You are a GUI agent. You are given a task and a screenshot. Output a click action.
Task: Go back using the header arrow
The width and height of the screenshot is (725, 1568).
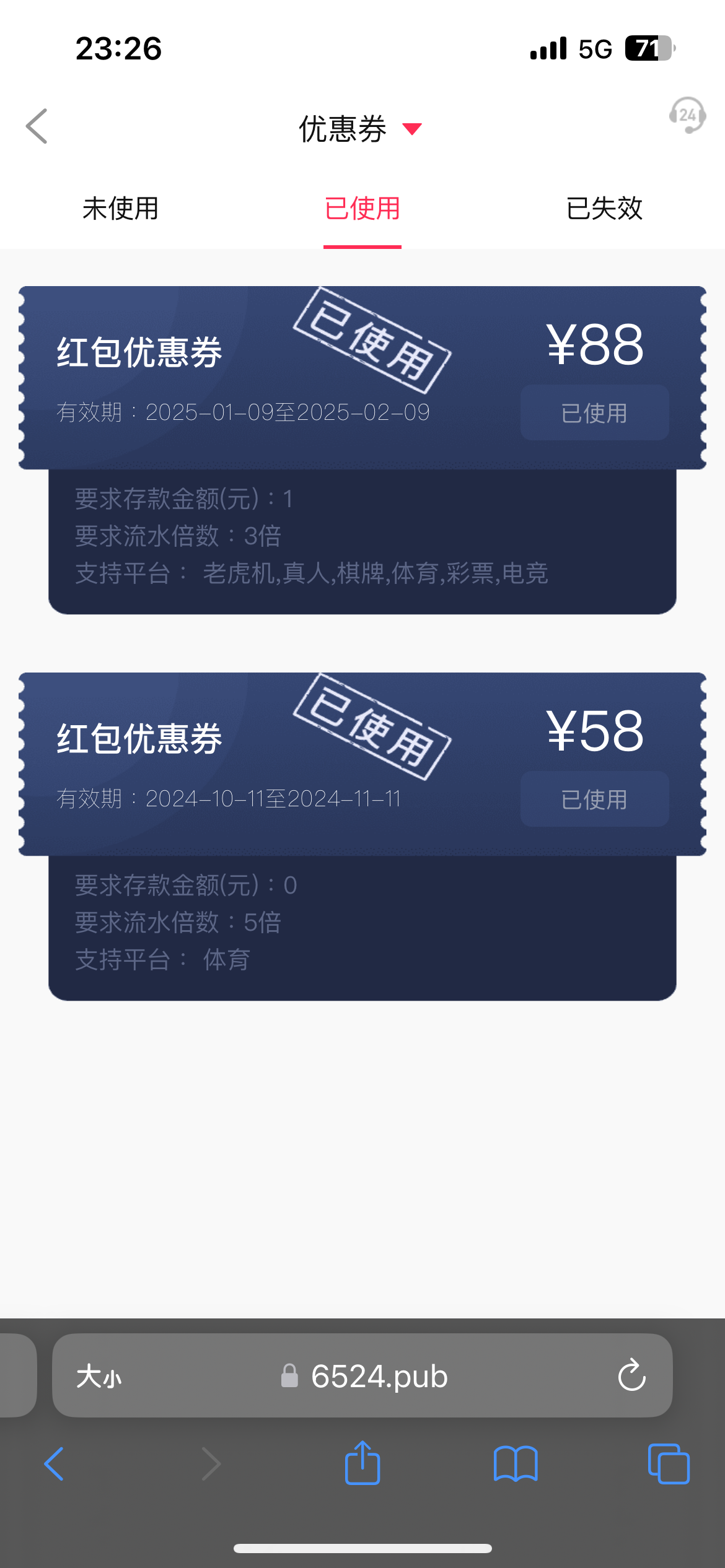pyautogui.click(x=37, y=126)
